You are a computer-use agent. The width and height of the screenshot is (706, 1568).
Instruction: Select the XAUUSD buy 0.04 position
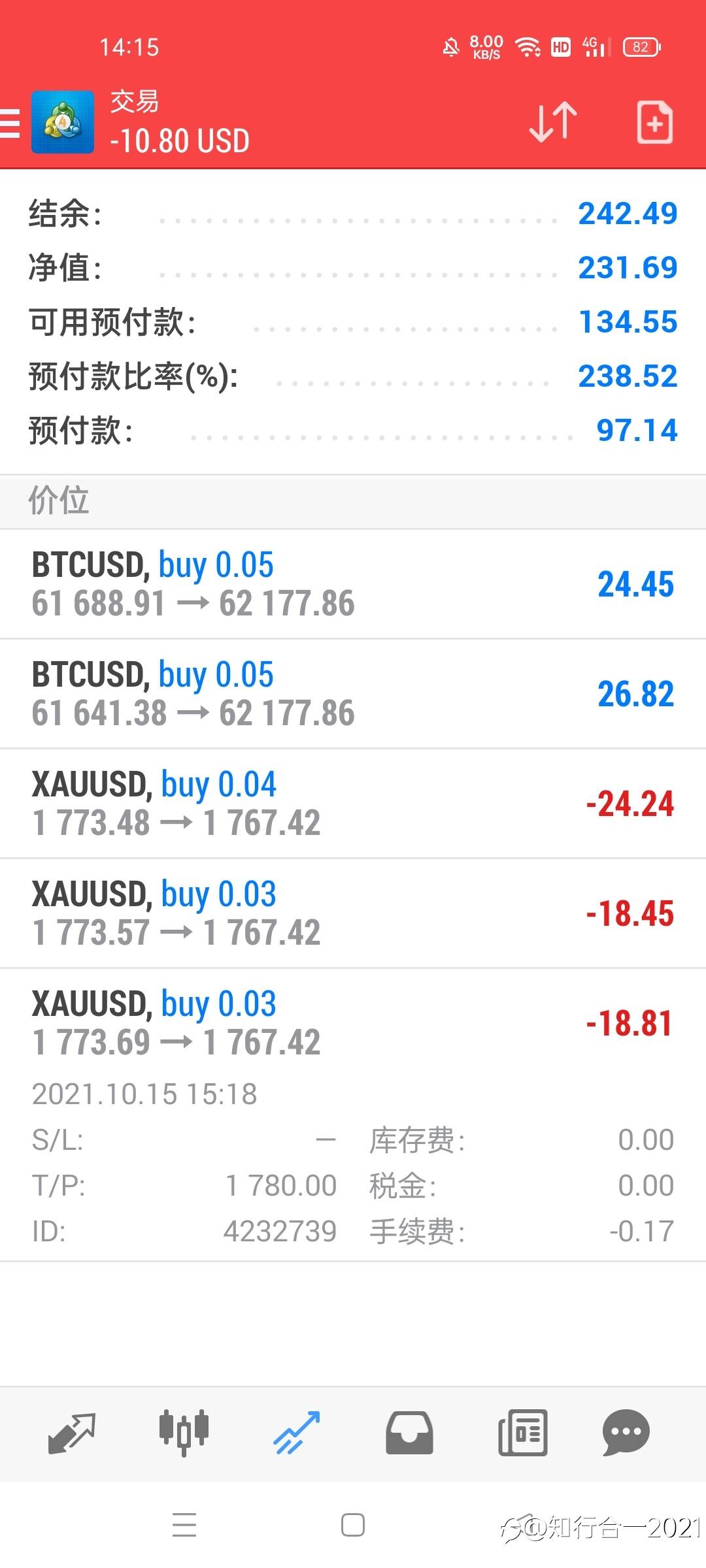tap(353, 804)
